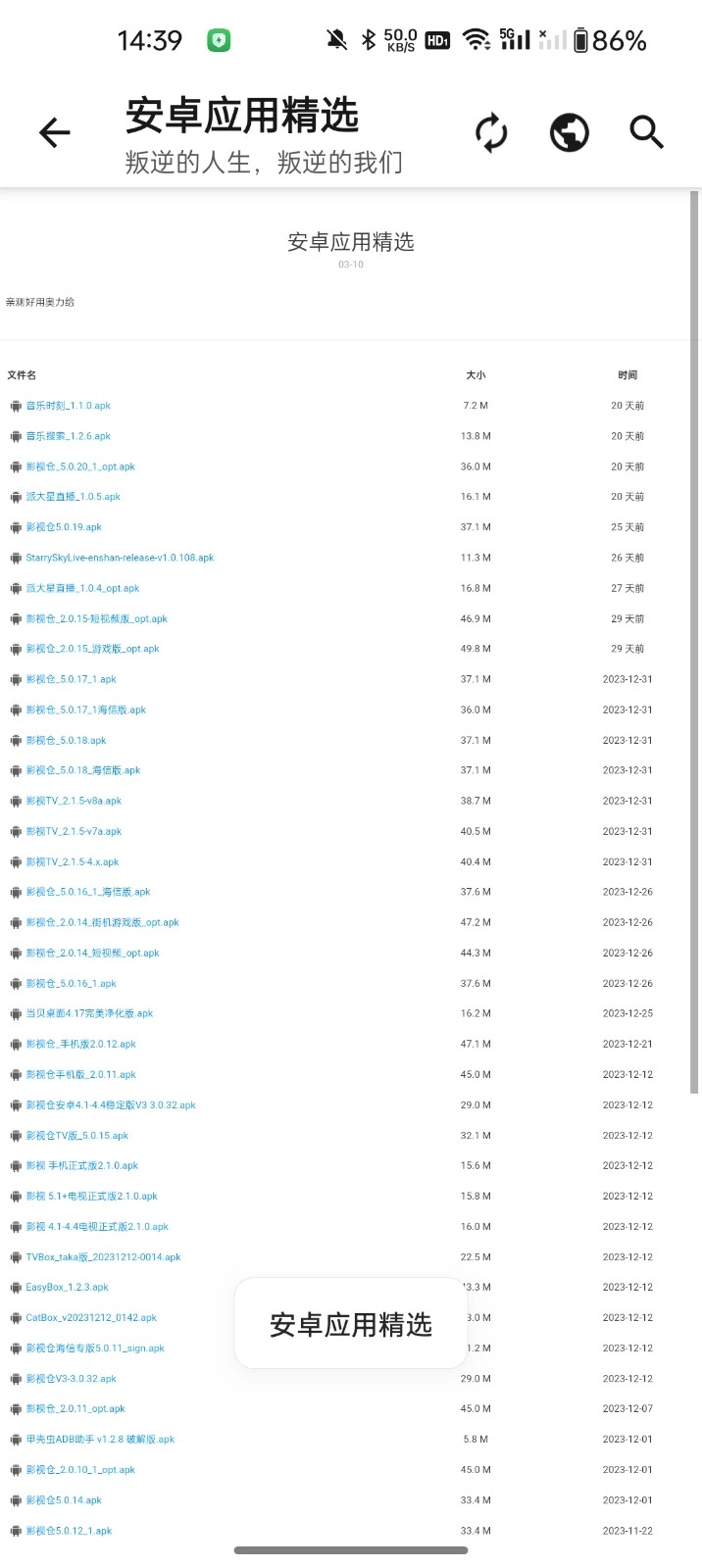Open in browser via the globe icon

(x=570, y=132)
